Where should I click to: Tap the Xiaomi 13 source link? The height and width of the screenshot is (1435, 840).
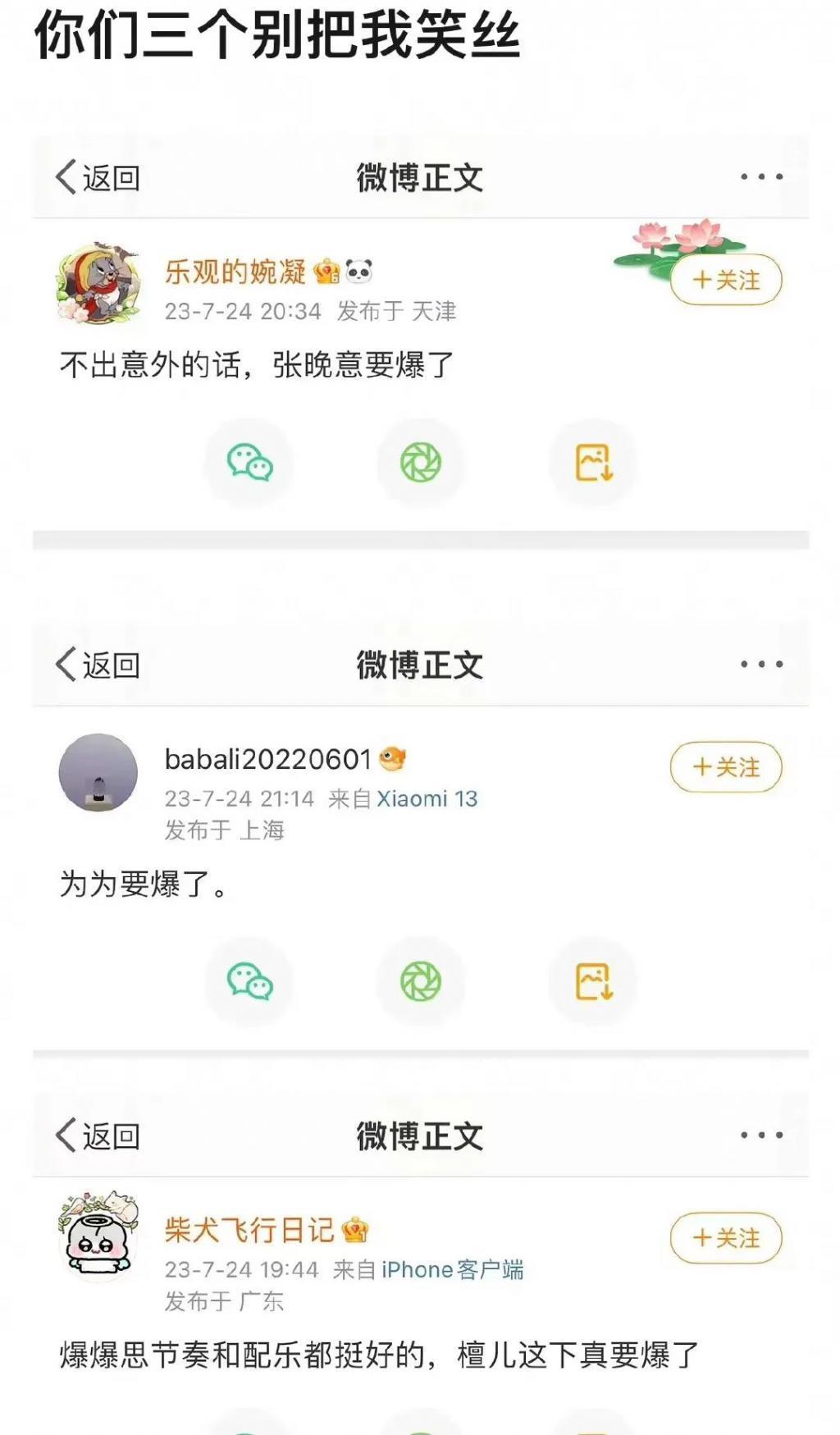point(427,797)
